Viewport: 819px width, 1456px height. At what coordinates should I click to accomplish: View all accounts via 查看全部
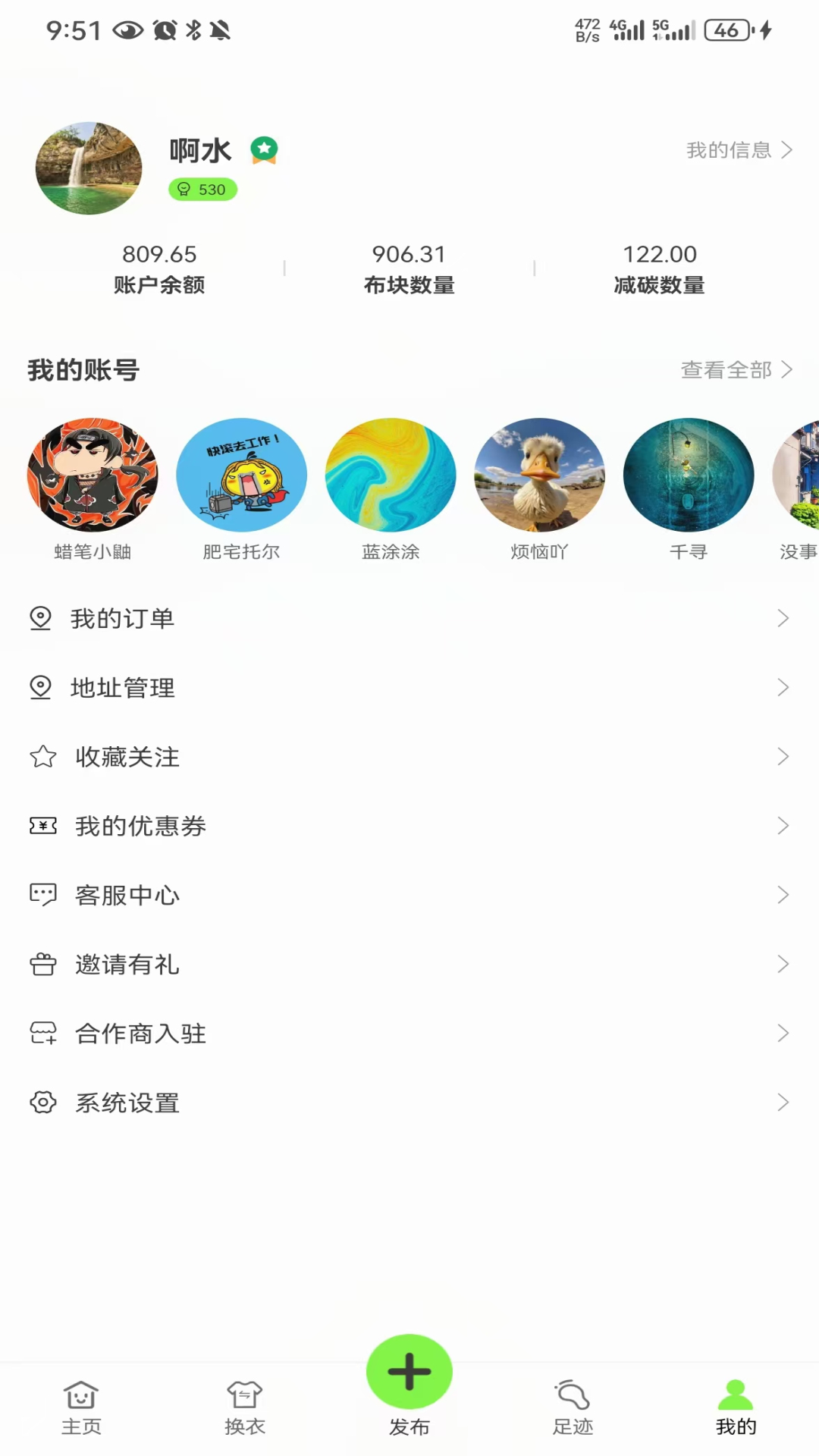point(736,370)
